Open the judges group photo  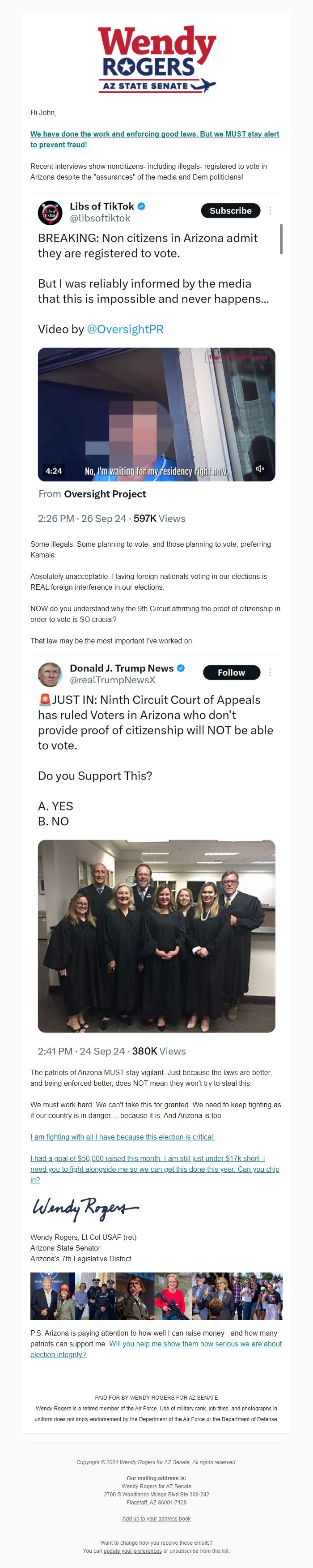click(156, 936)
